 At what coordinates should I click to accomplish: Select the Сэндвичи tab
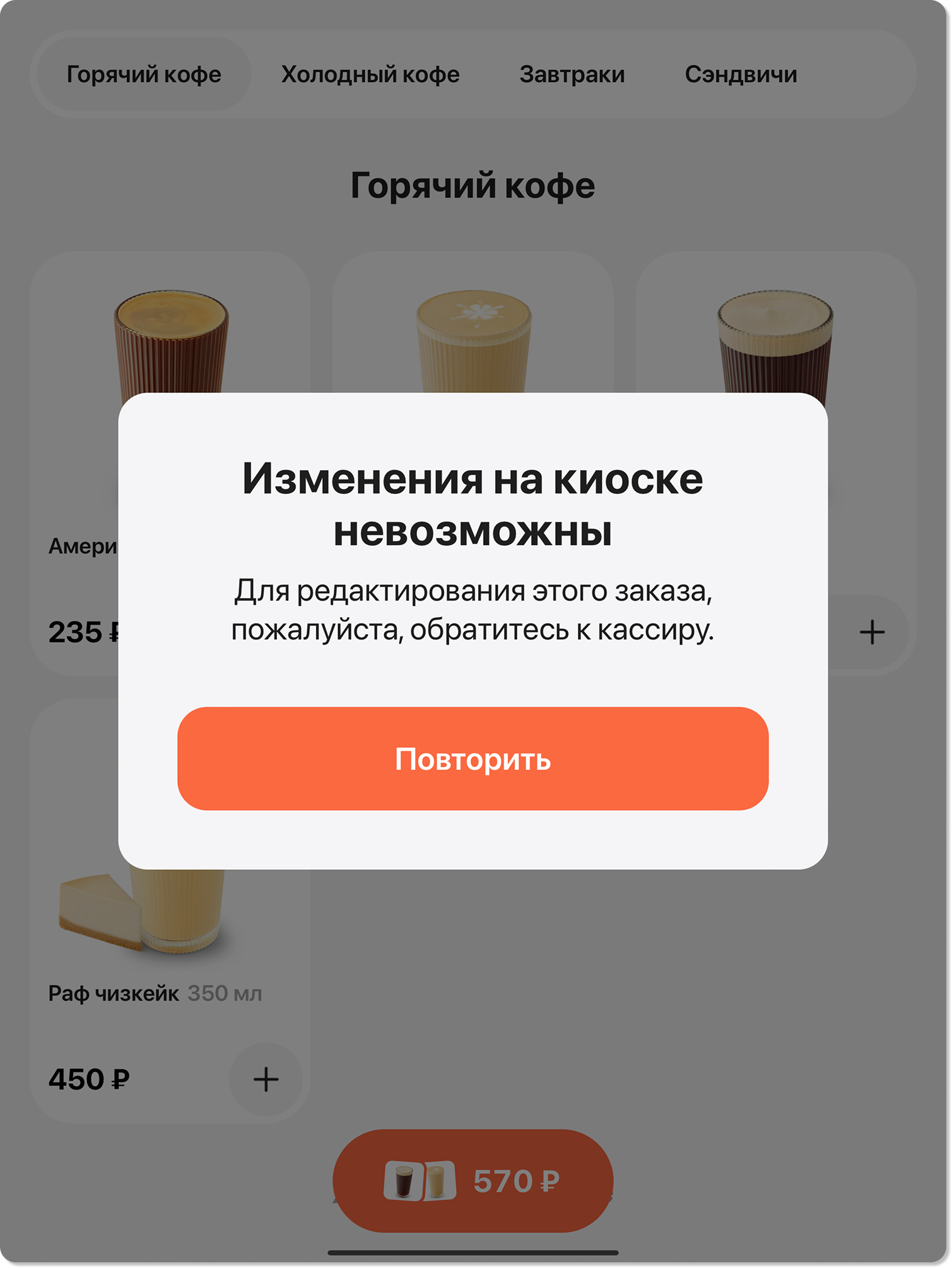point(741,74)
